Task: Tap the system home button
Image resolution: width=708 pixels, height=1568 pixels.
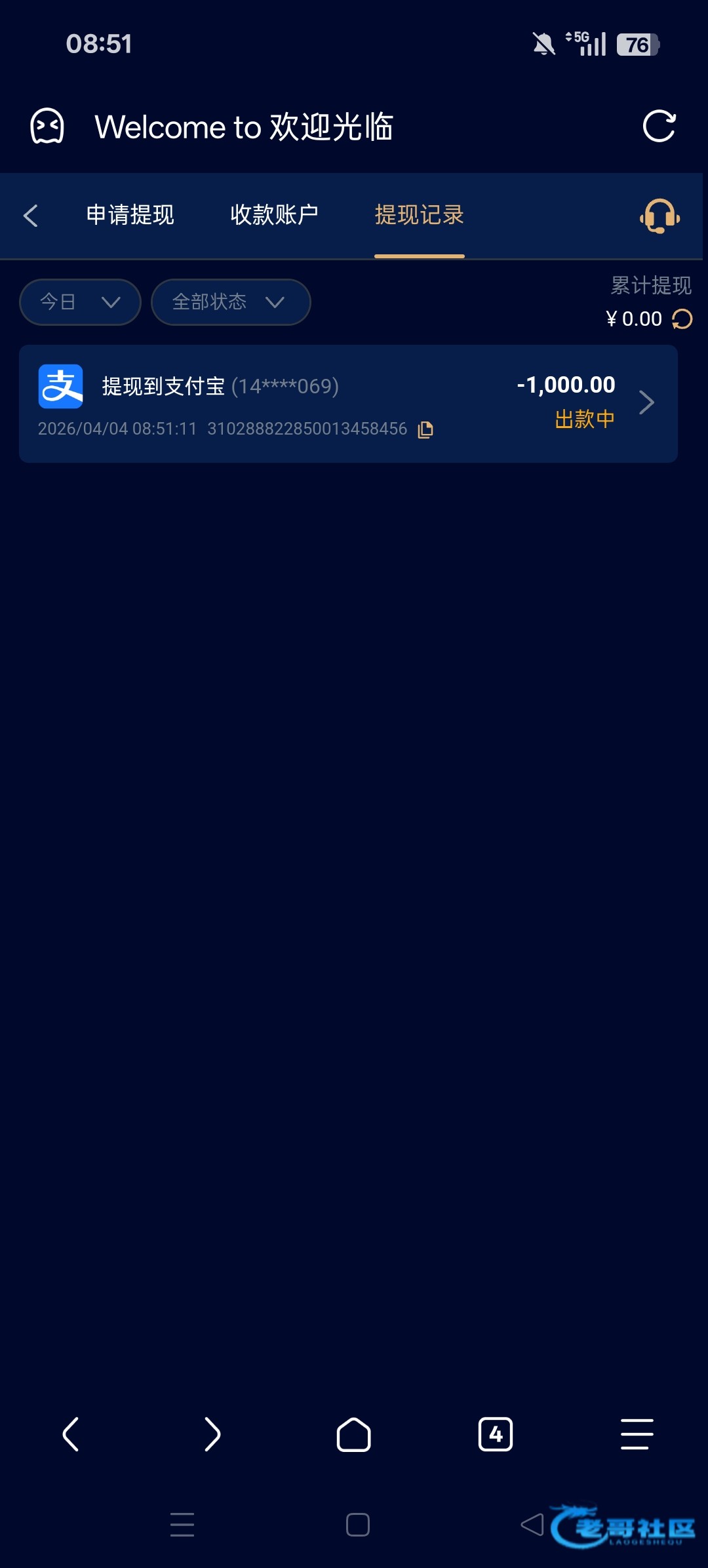Action: tap(357, 1525)
